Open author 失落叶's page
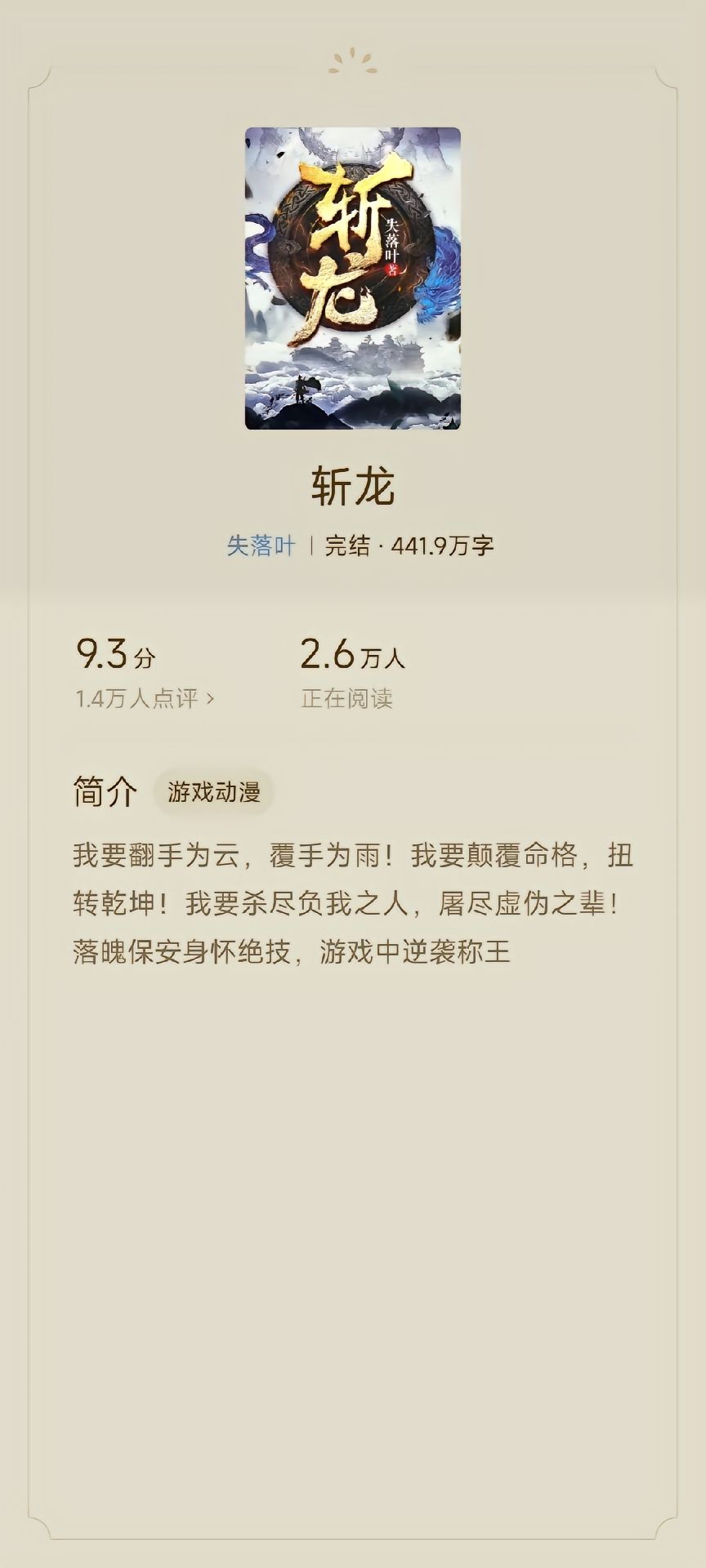Image resolution: width=706 pixels, height=1568 pixels. click(x=261, y=546)
